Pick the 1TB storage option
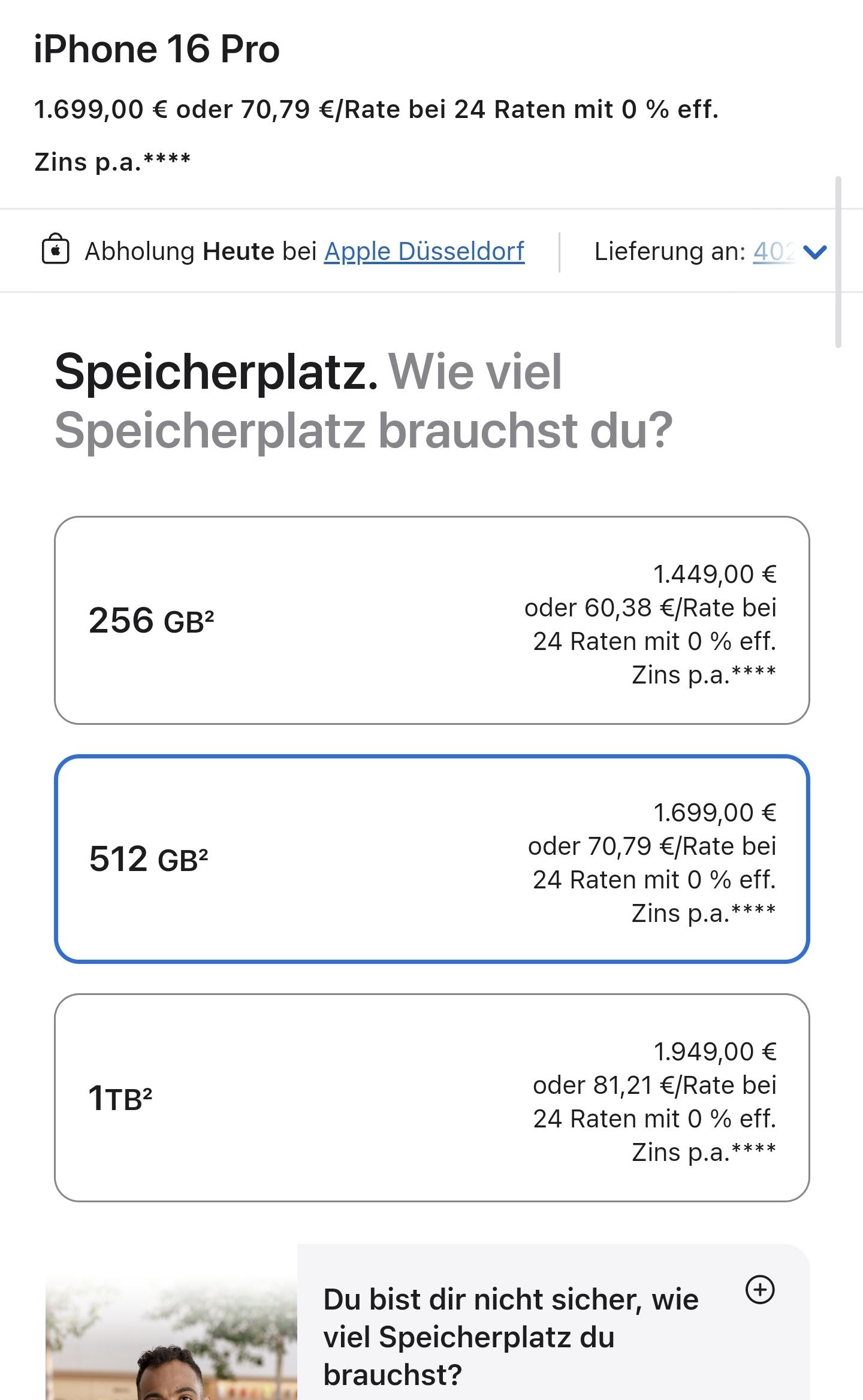Viewport: 863px width, 1400px height. click(x=431, y=1097)
